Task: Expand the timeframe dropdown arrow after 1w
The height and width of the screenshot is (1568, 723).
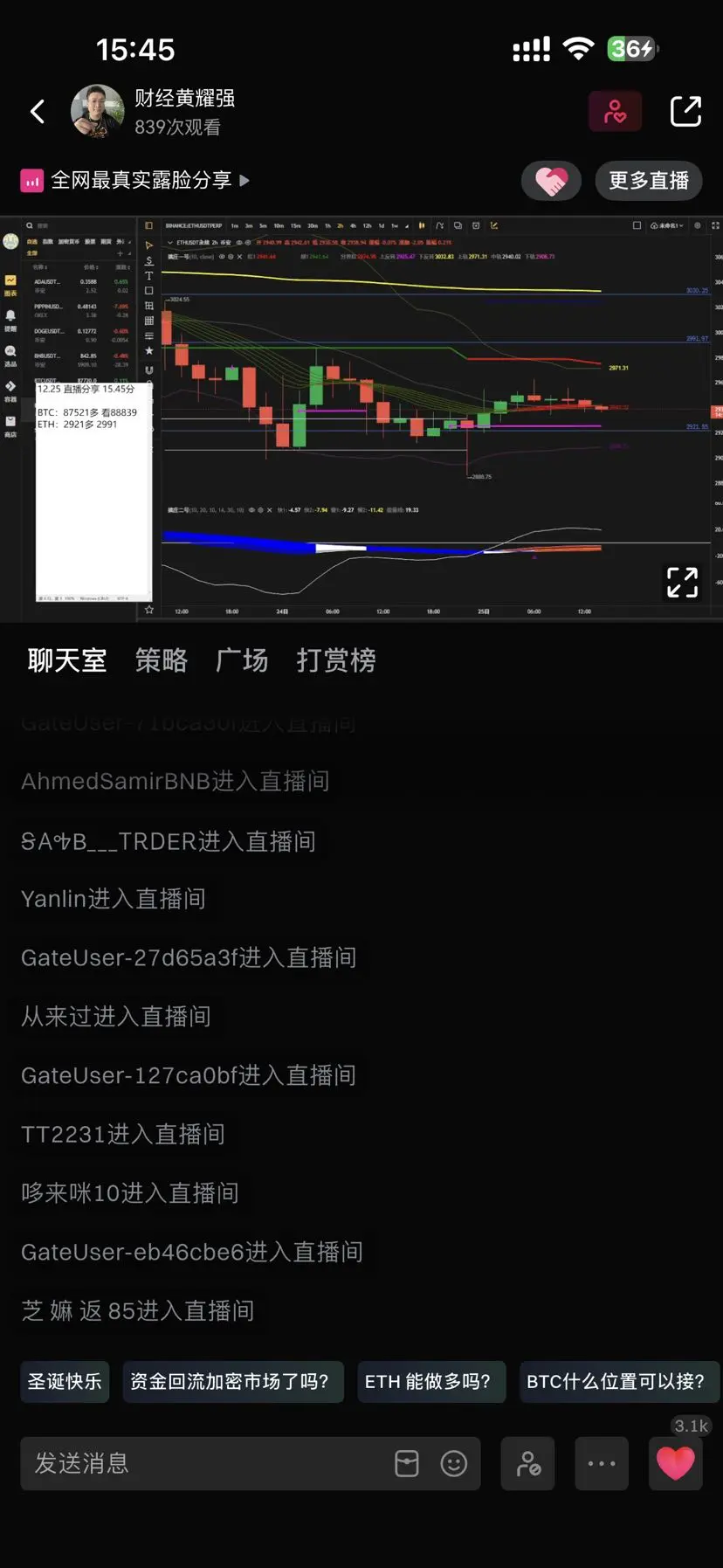Action: point(406,225)
